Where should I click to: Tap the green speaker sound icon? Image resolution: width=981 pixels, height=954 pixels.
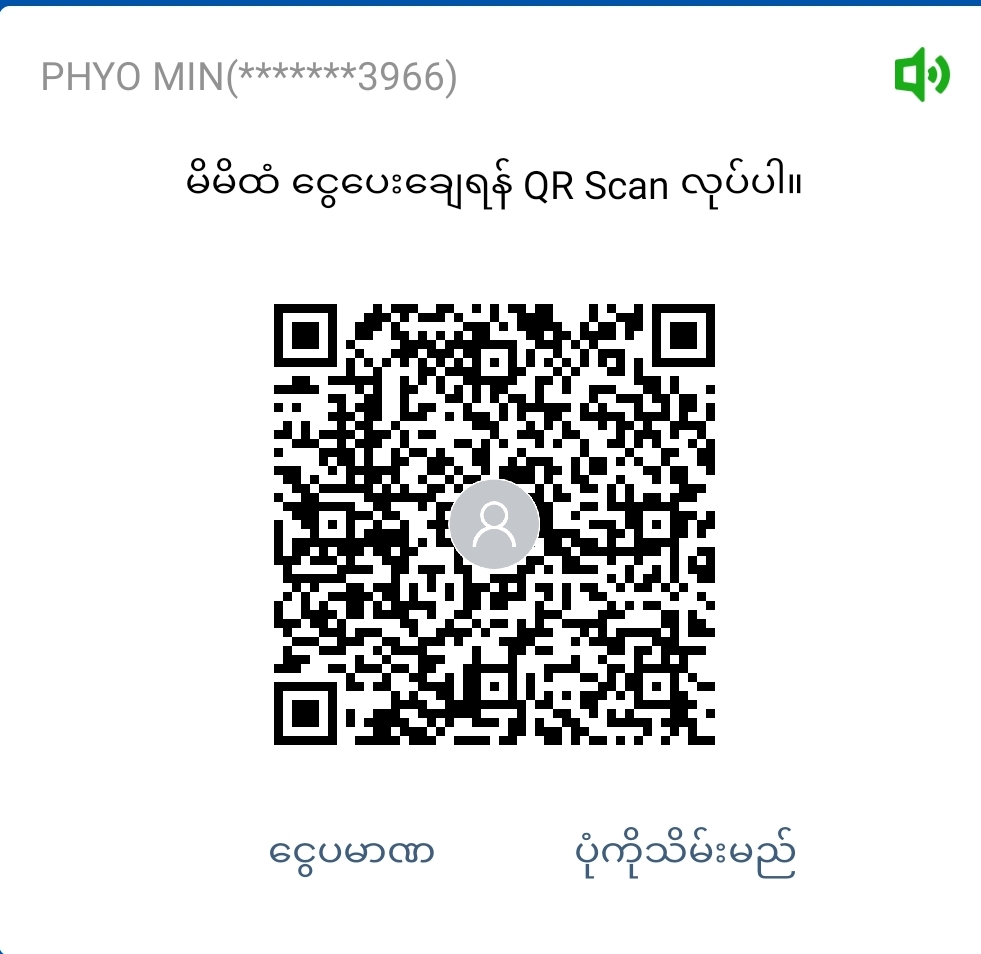(x=921, y=75)
